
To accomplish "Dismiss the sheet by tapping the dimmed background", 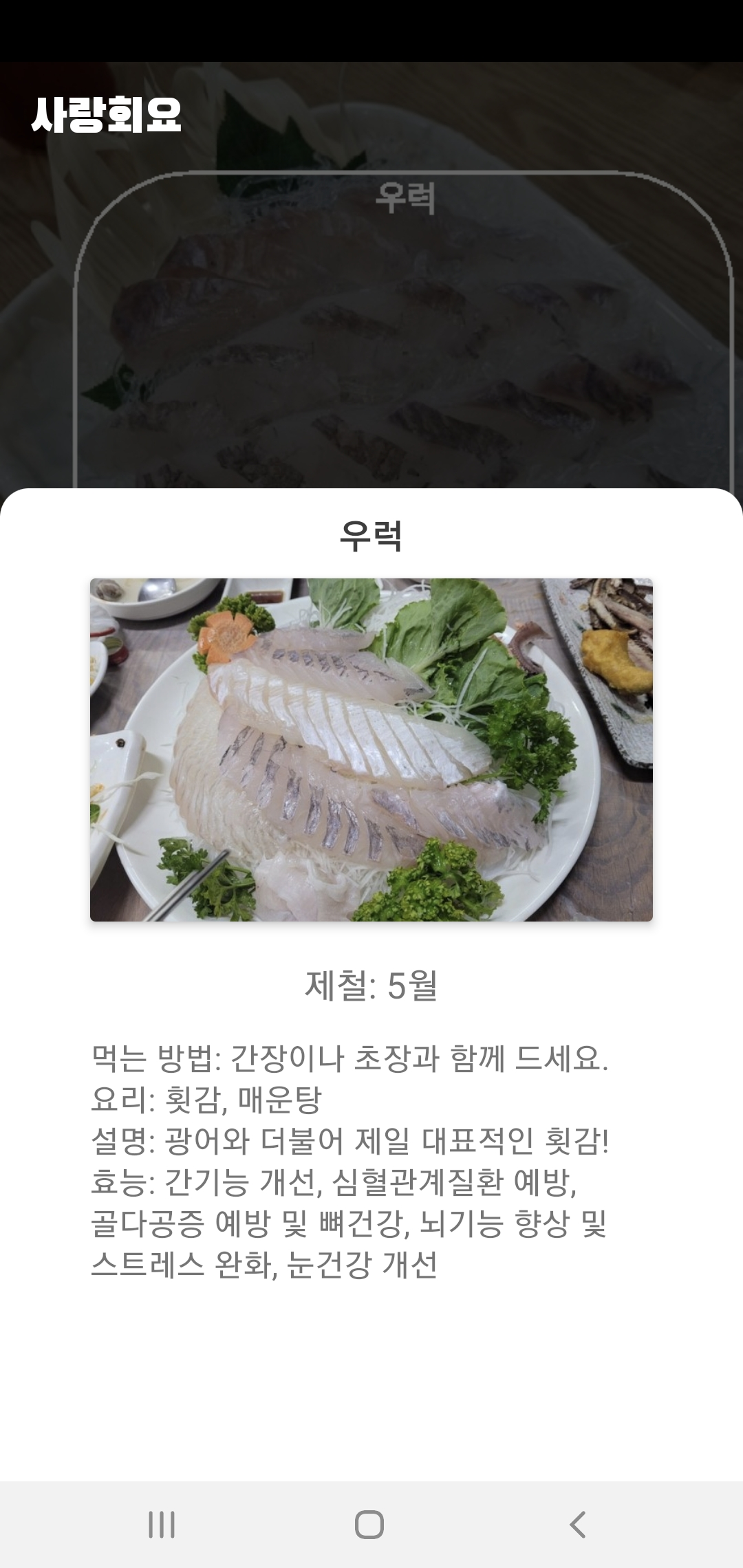I will tap(371, 309).
